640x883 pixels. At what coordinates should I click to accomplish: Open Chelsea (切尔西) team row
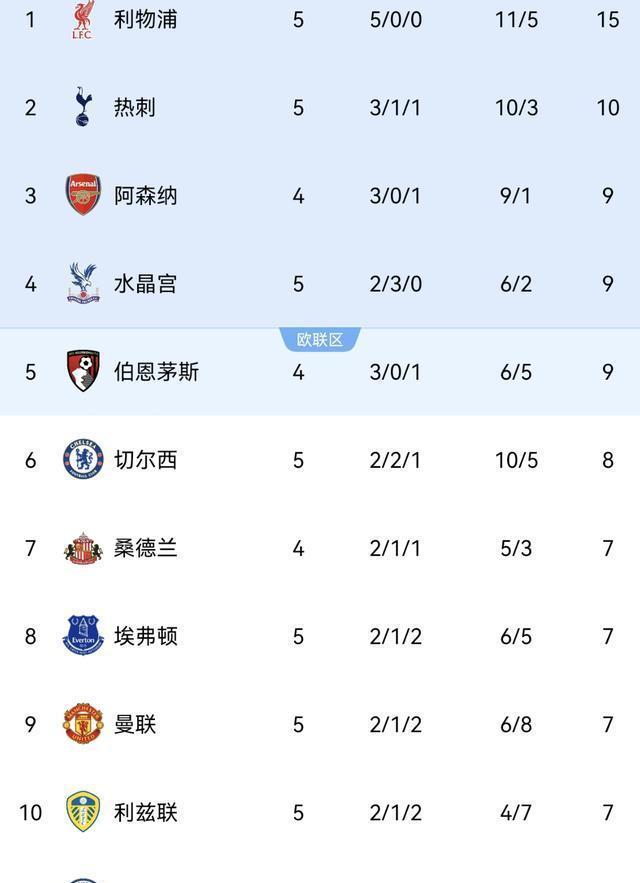click(x=145, y=459)
